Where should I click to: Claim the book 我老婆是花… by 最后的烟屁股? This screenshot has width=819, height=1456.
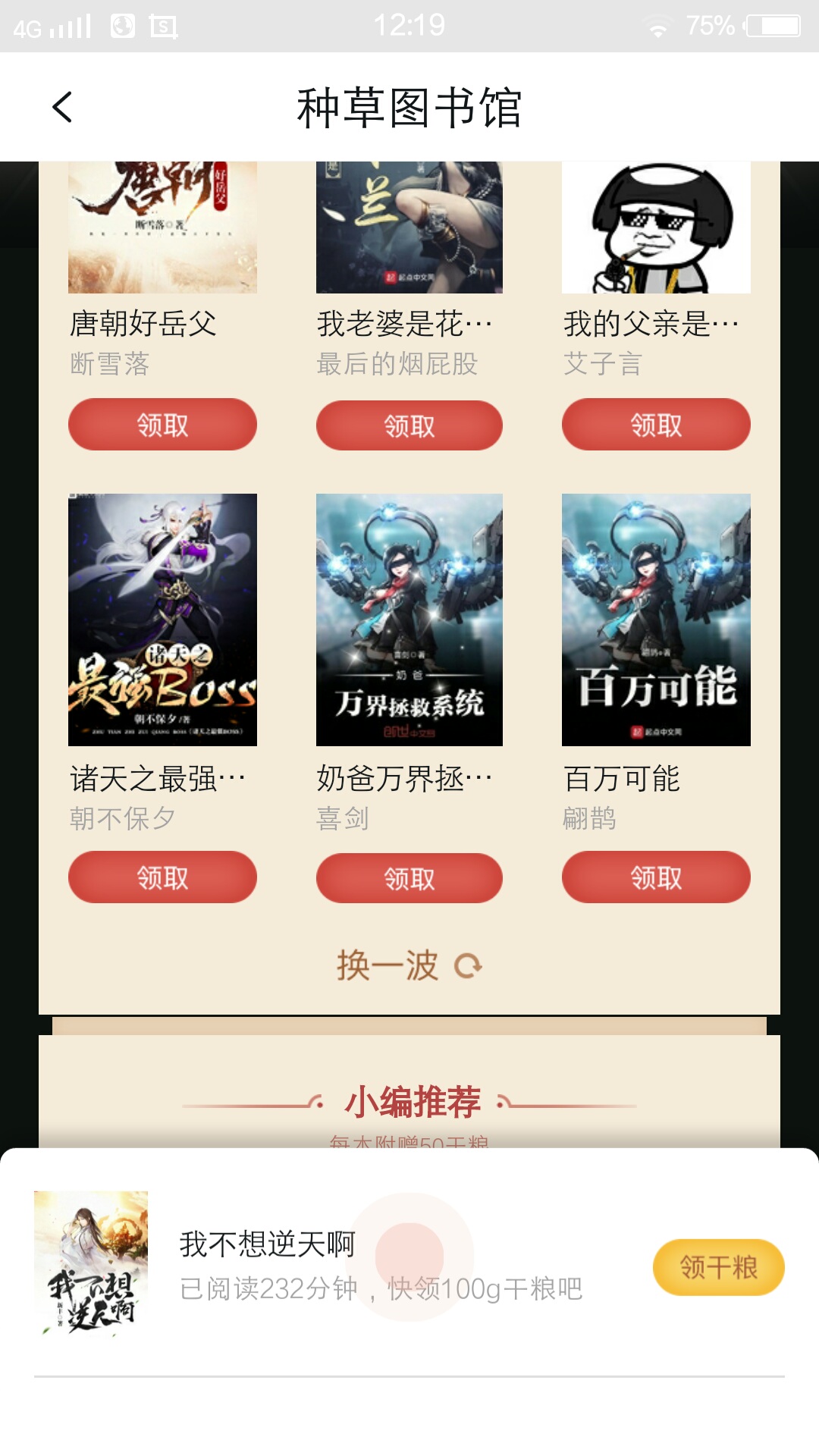[409, 425]
